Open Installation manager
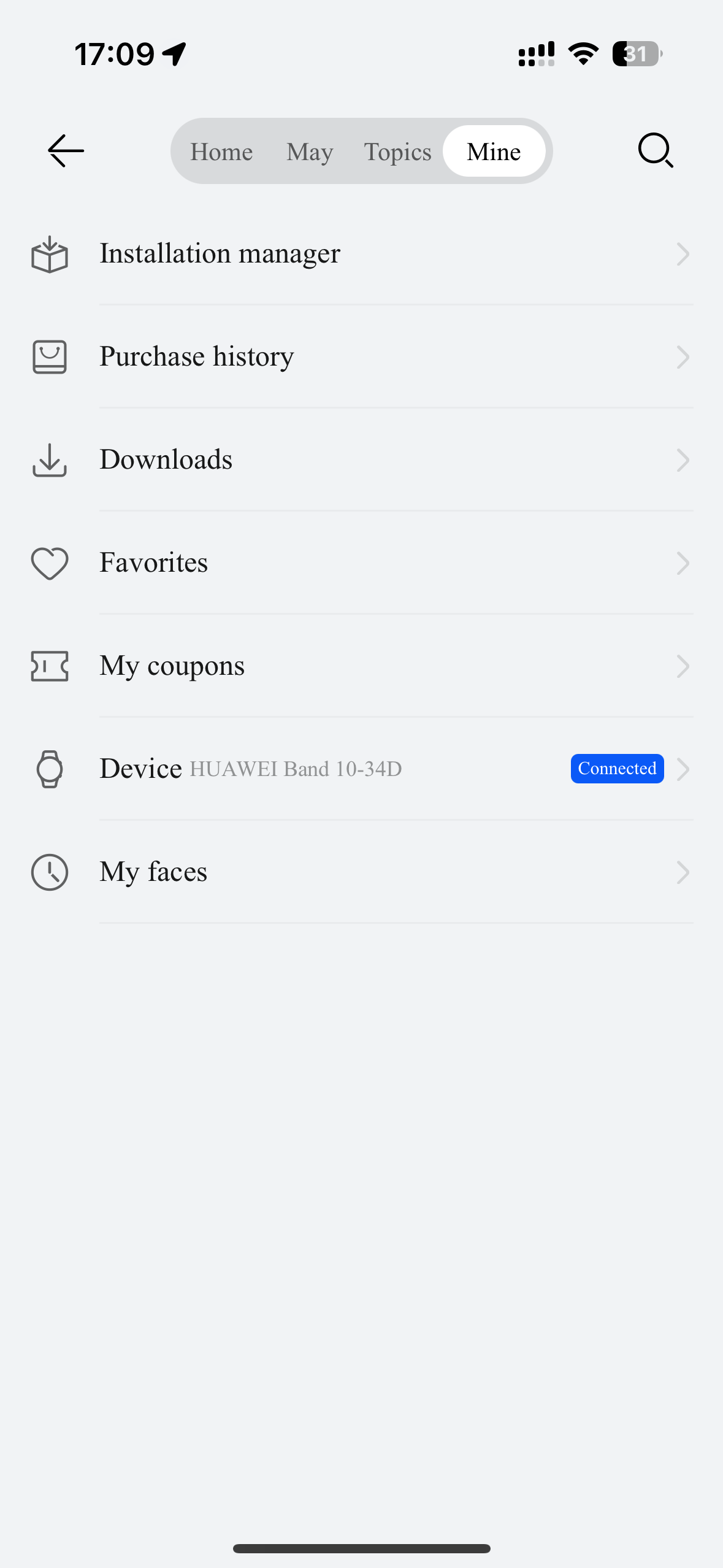The height and width of the screenshot is (1568, 723). click(x=362, y=254)
